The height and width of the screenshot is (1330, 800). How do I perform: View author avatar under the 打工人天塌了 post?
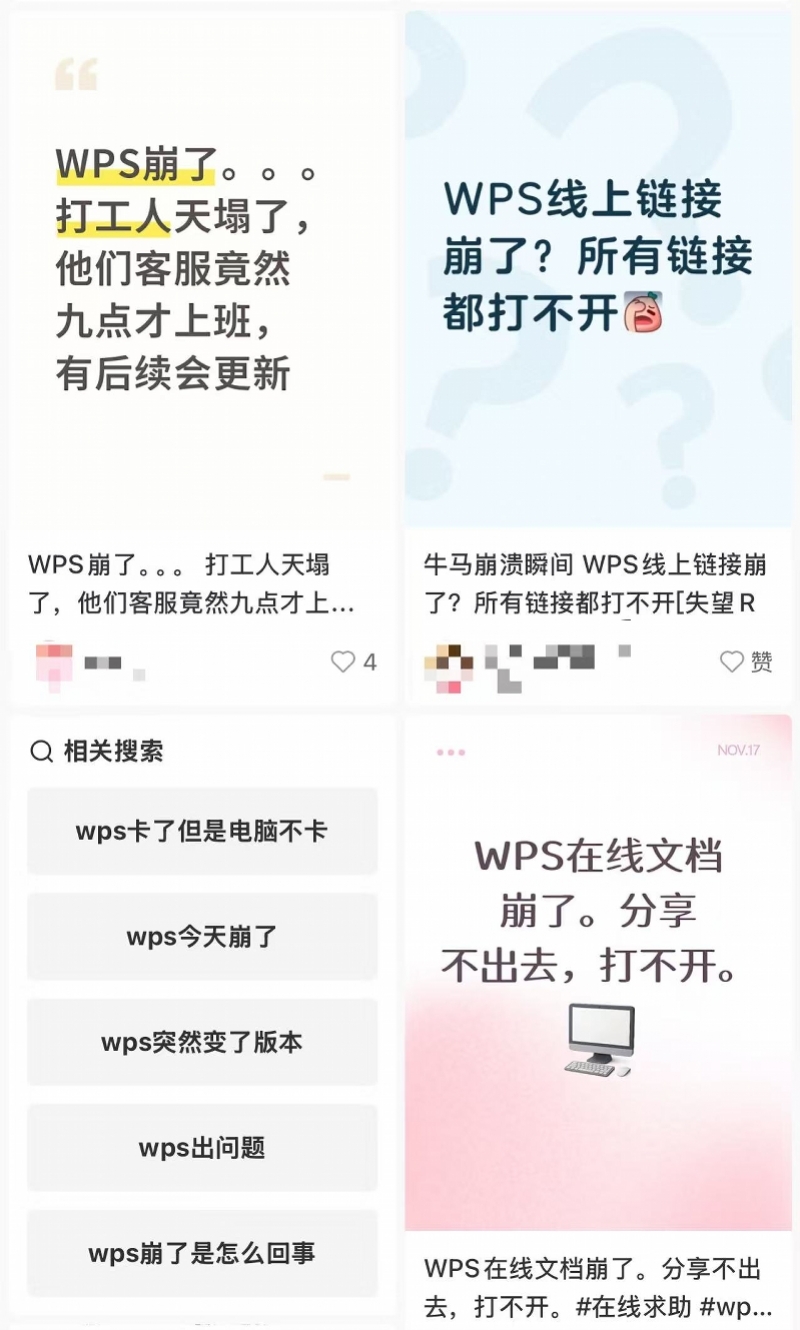(x=53, y=662)
